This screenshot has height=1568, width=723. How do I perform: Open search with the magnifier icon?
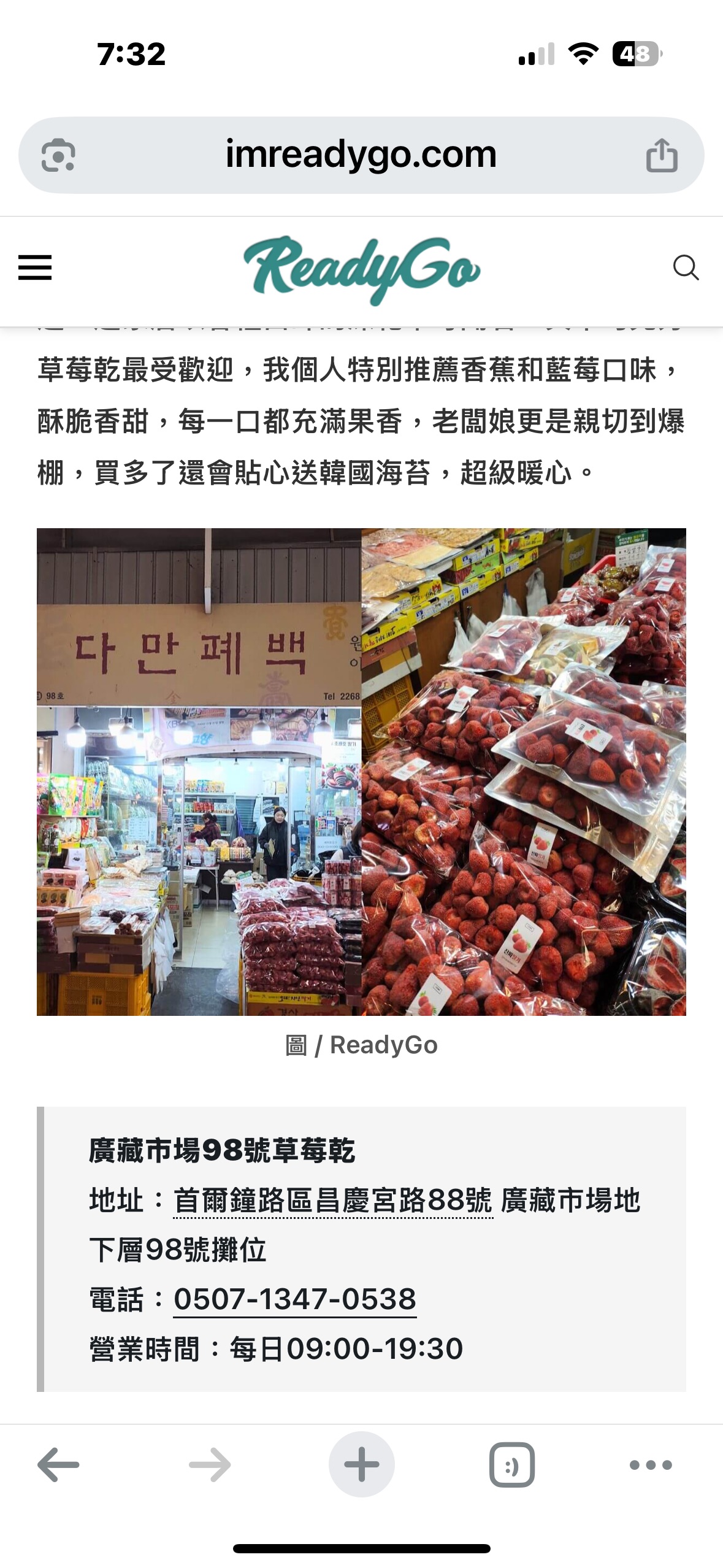(687, 267)
